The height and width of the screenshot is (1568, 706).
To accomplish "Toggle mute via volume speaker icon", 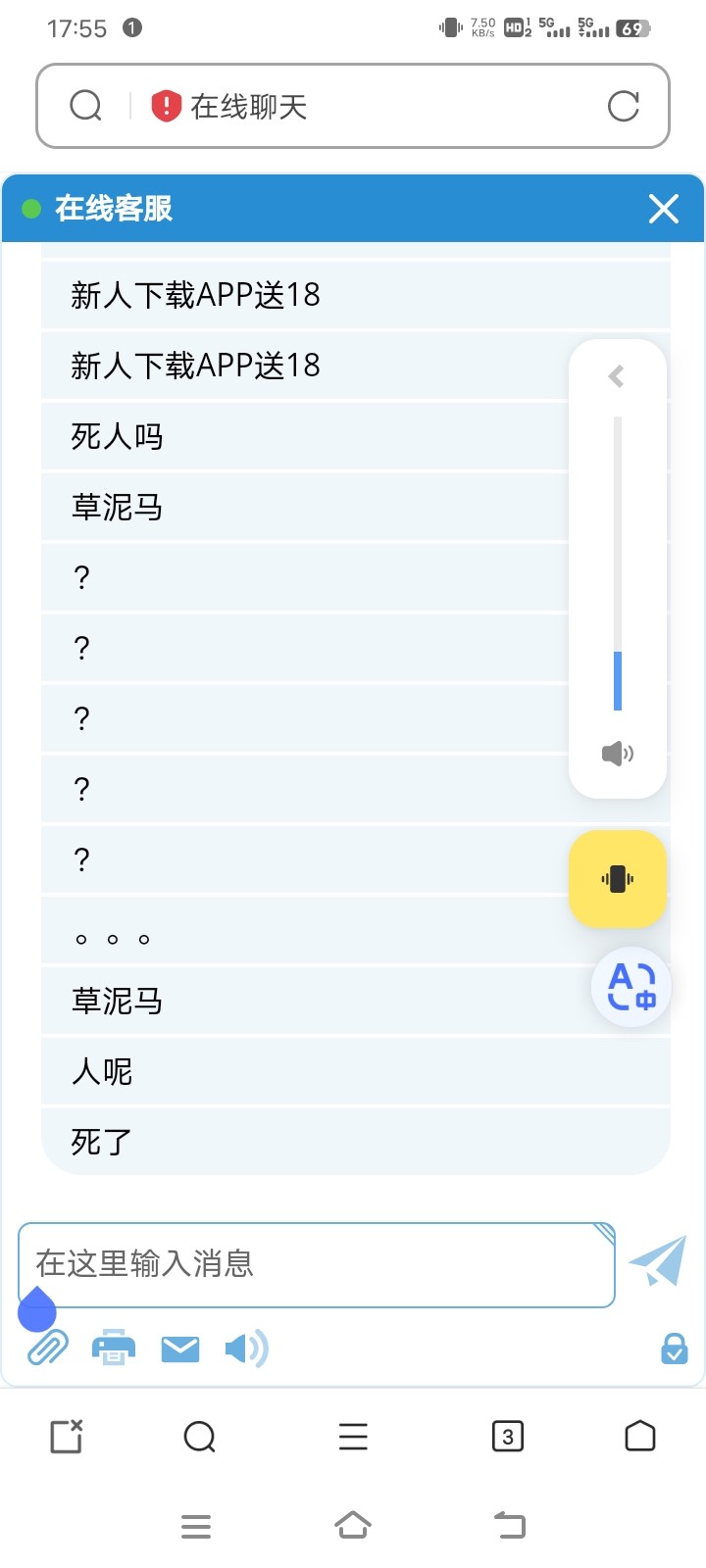I will [617, 753].
